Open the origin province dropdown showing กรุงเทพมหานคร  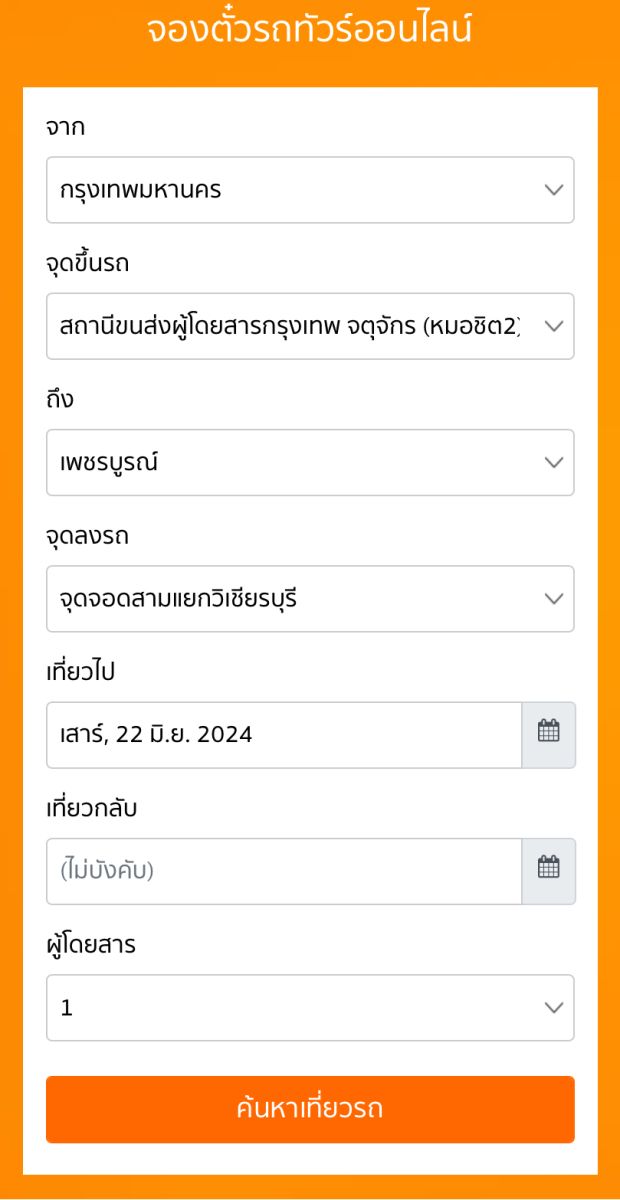click(x=310, y=190)
